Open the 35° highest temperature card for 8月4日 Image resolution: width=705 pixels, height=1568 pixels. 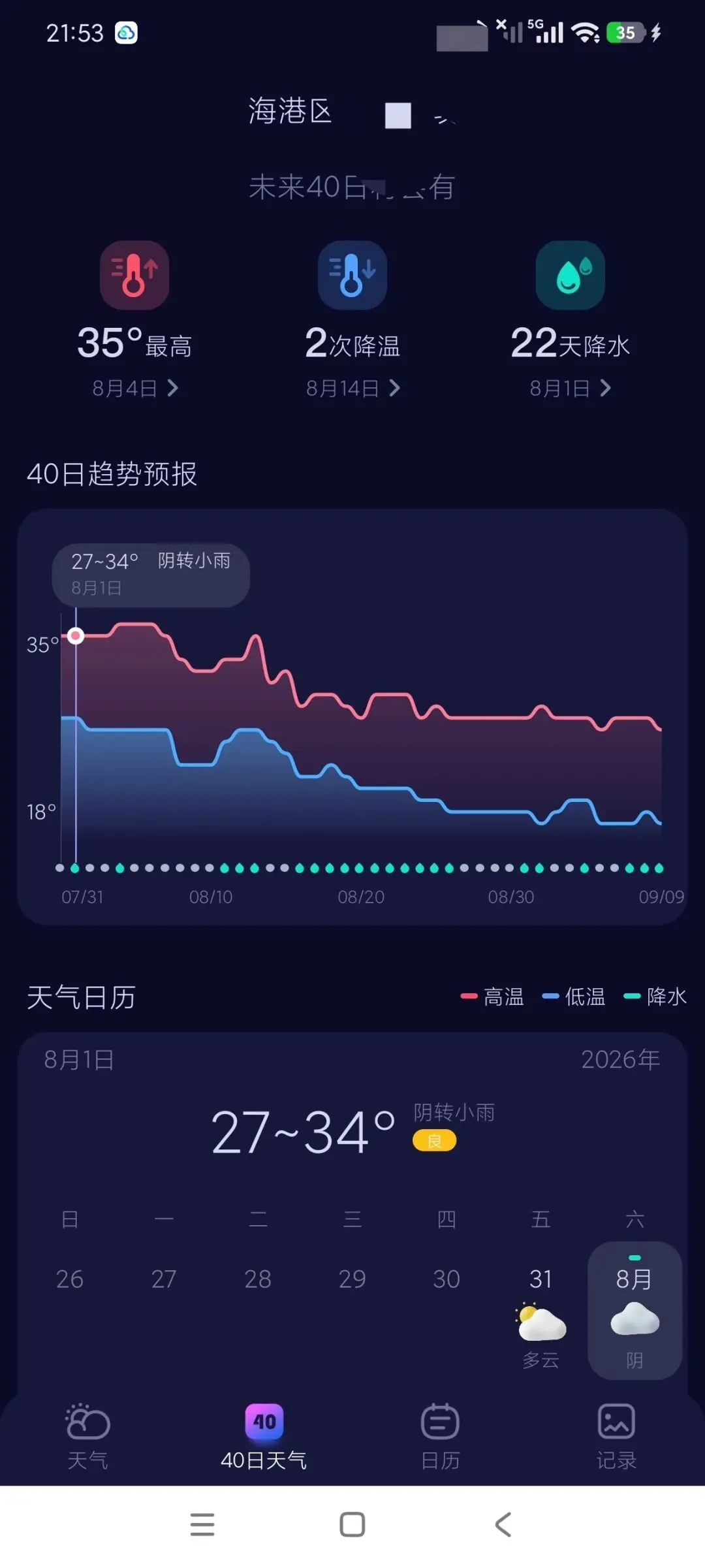point(134,320)
